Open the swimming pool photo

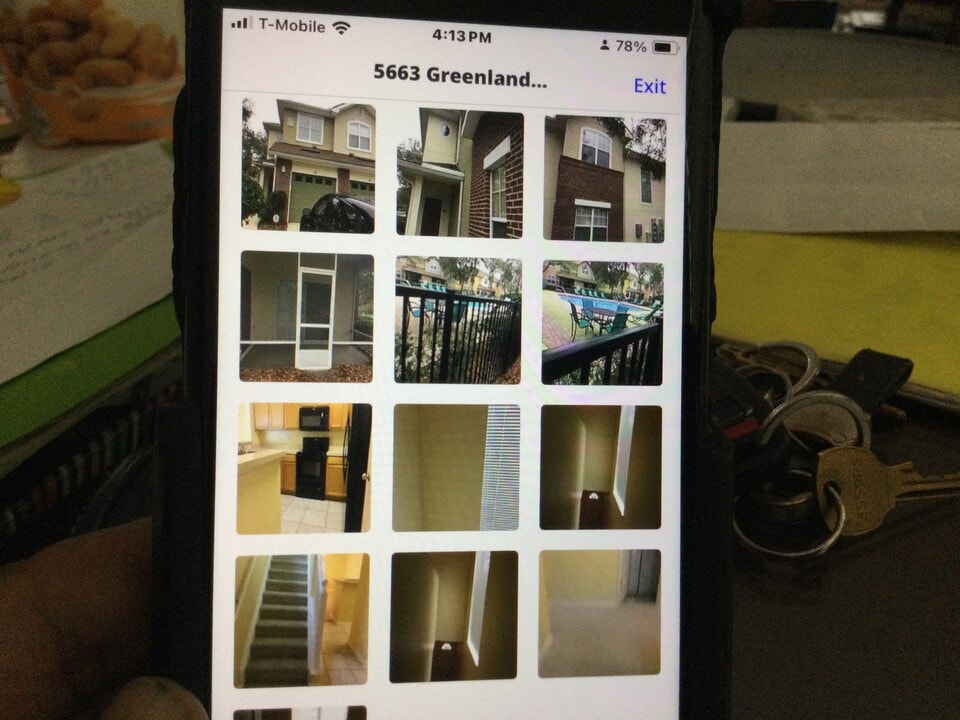click(602, 322)
